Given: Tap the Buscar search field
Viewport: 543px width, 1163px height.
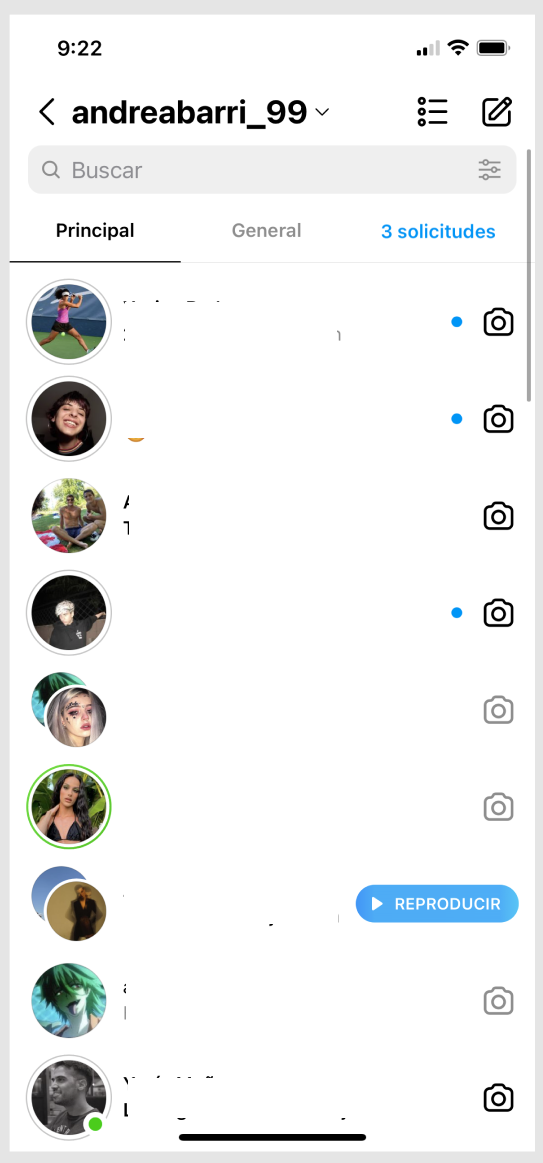Looking at the screenshot, I should [272, 170].
